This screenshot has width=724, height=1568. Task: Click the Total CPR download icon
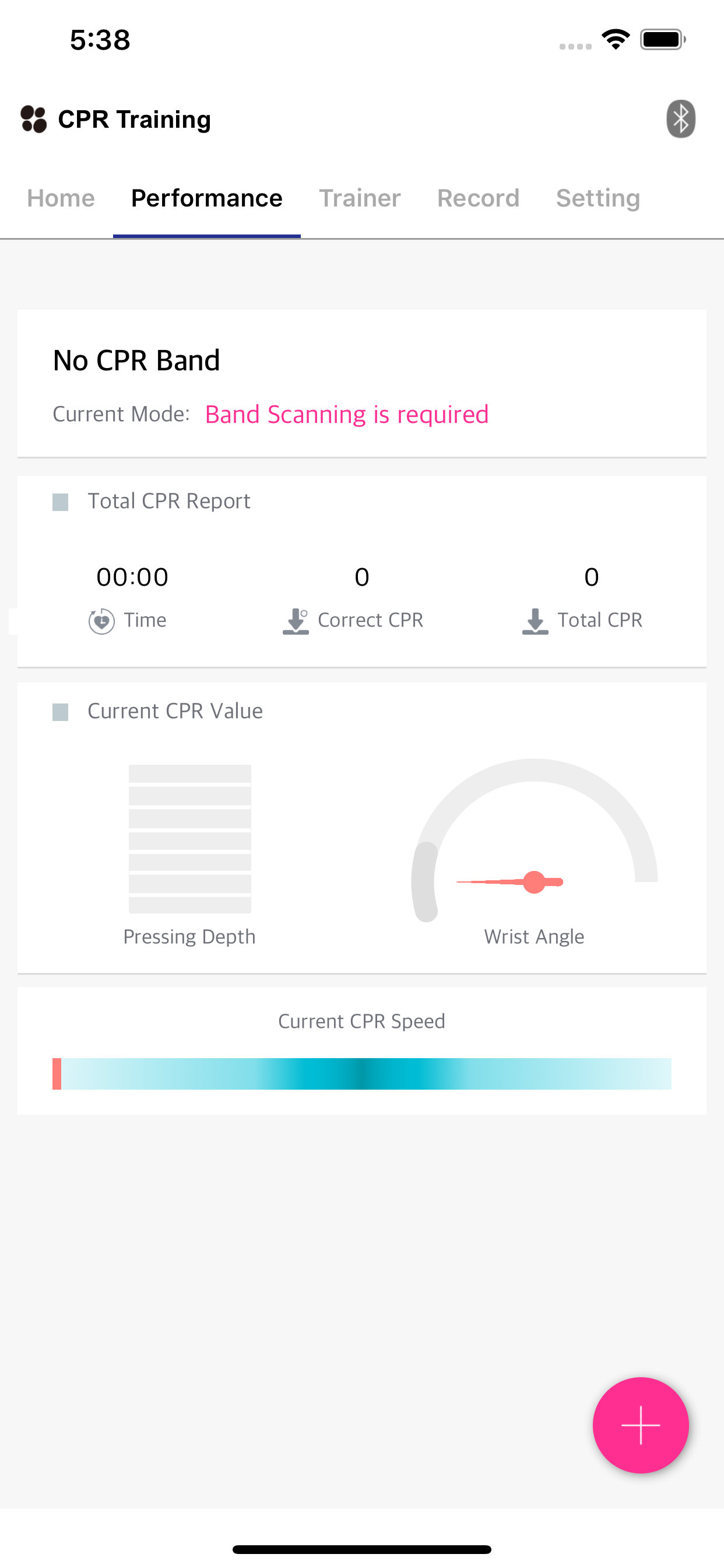point(535,620)
